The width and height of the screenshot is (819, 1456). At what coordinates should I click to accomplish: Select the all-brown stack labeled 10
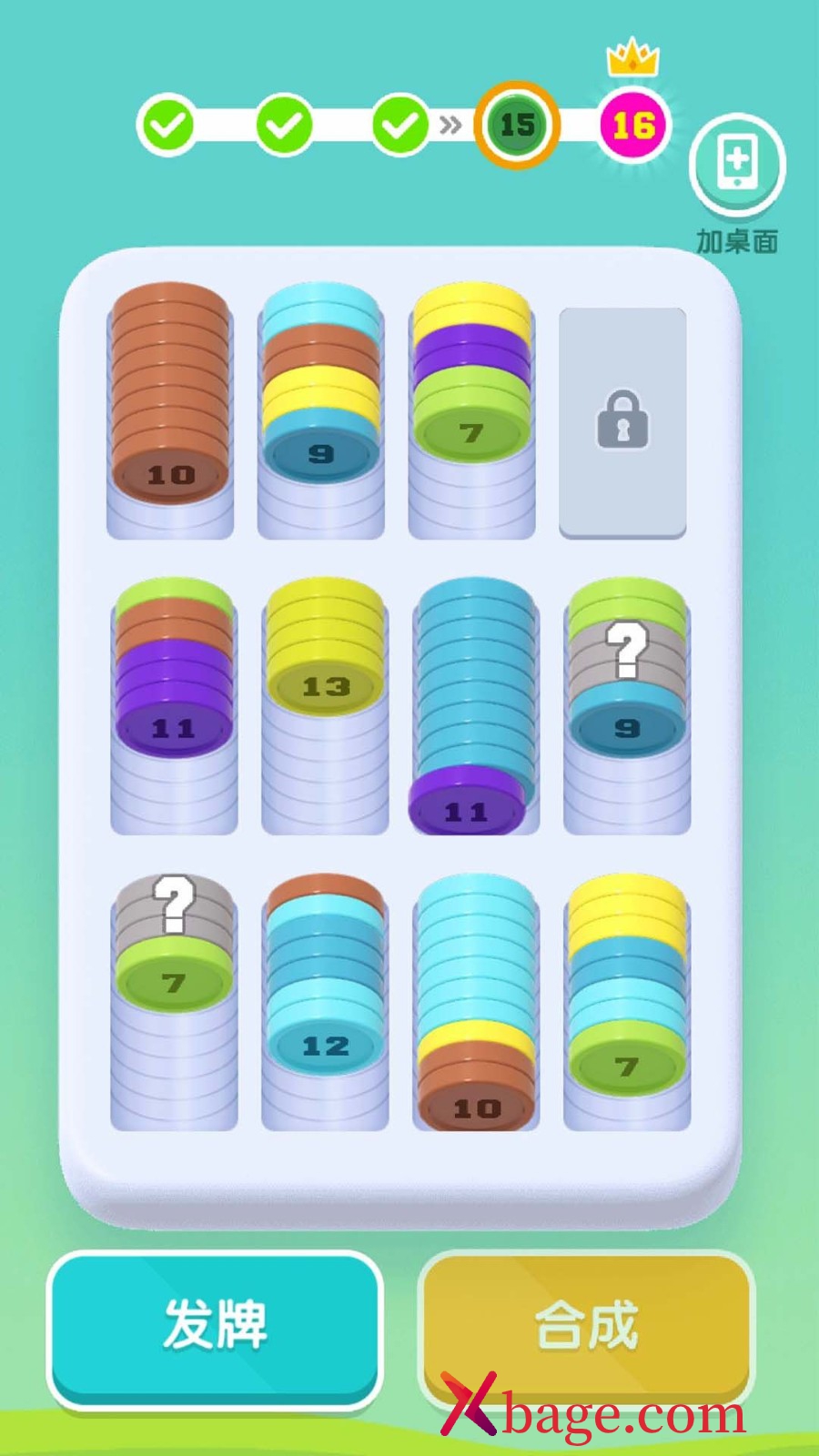click(170, 411)
